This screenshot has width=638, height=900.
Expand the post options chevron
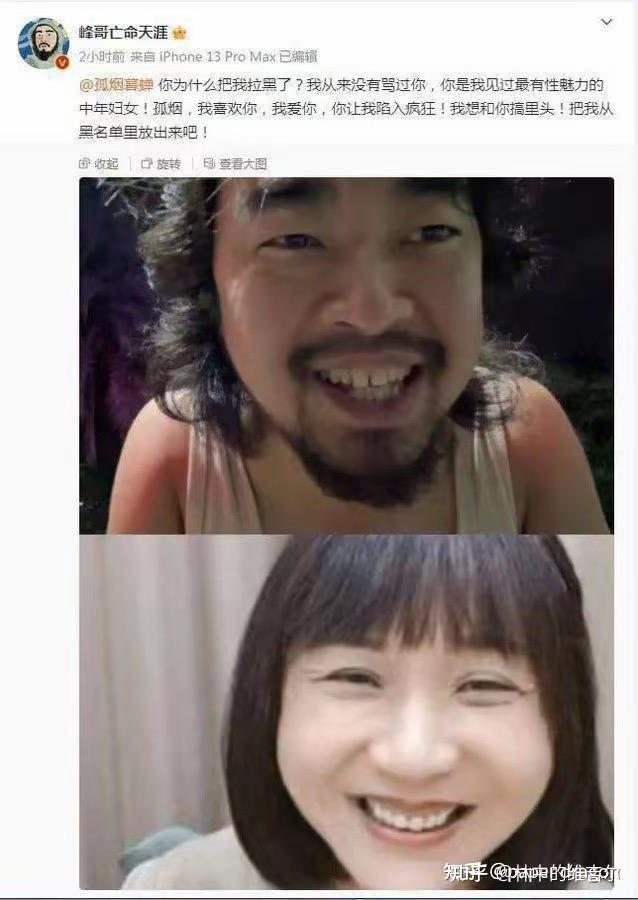point(606,22)
